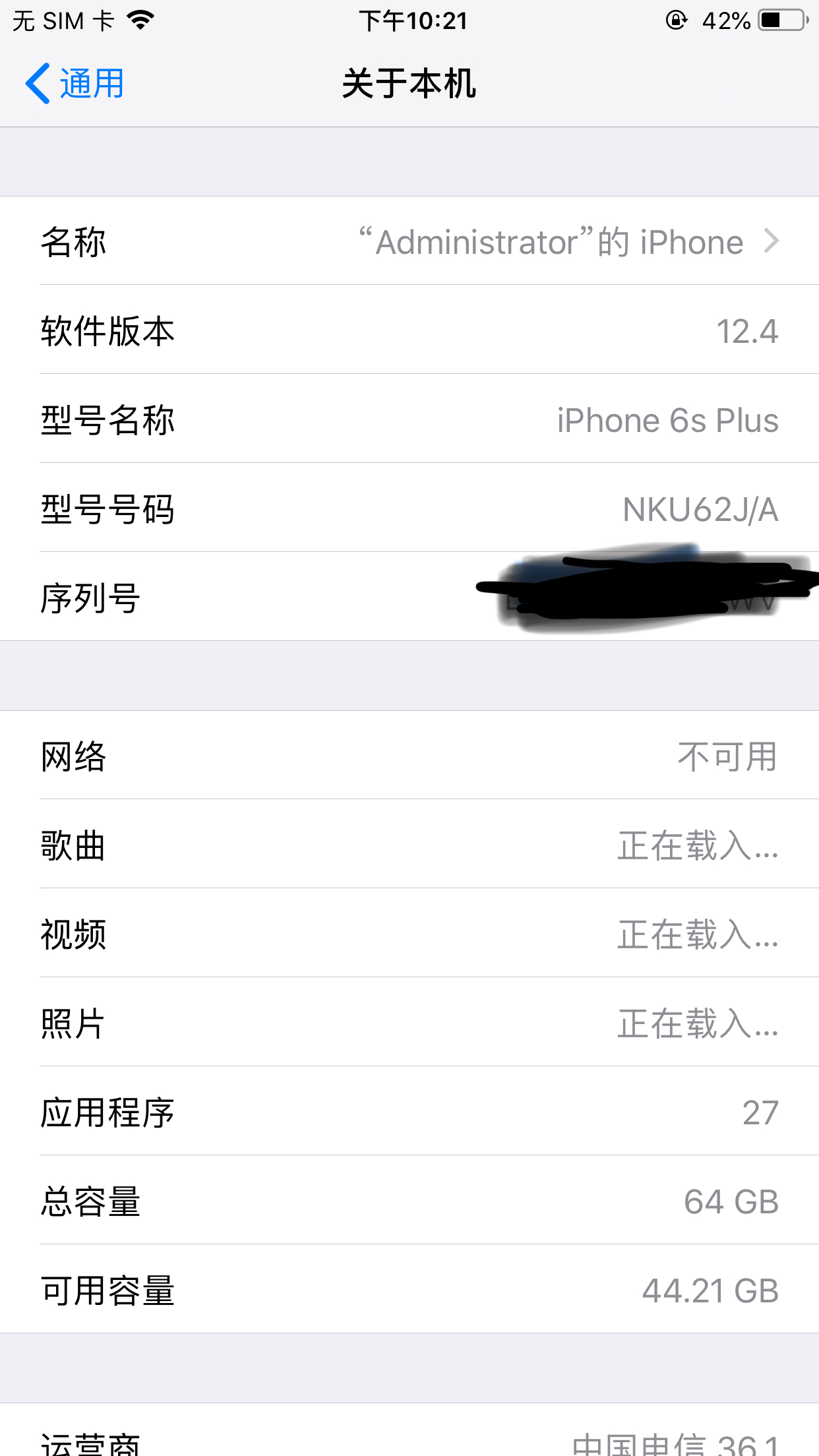Tap the 应用程序 row showing 27
This screenshot has height=1456, width=819.
(409, 1113)
